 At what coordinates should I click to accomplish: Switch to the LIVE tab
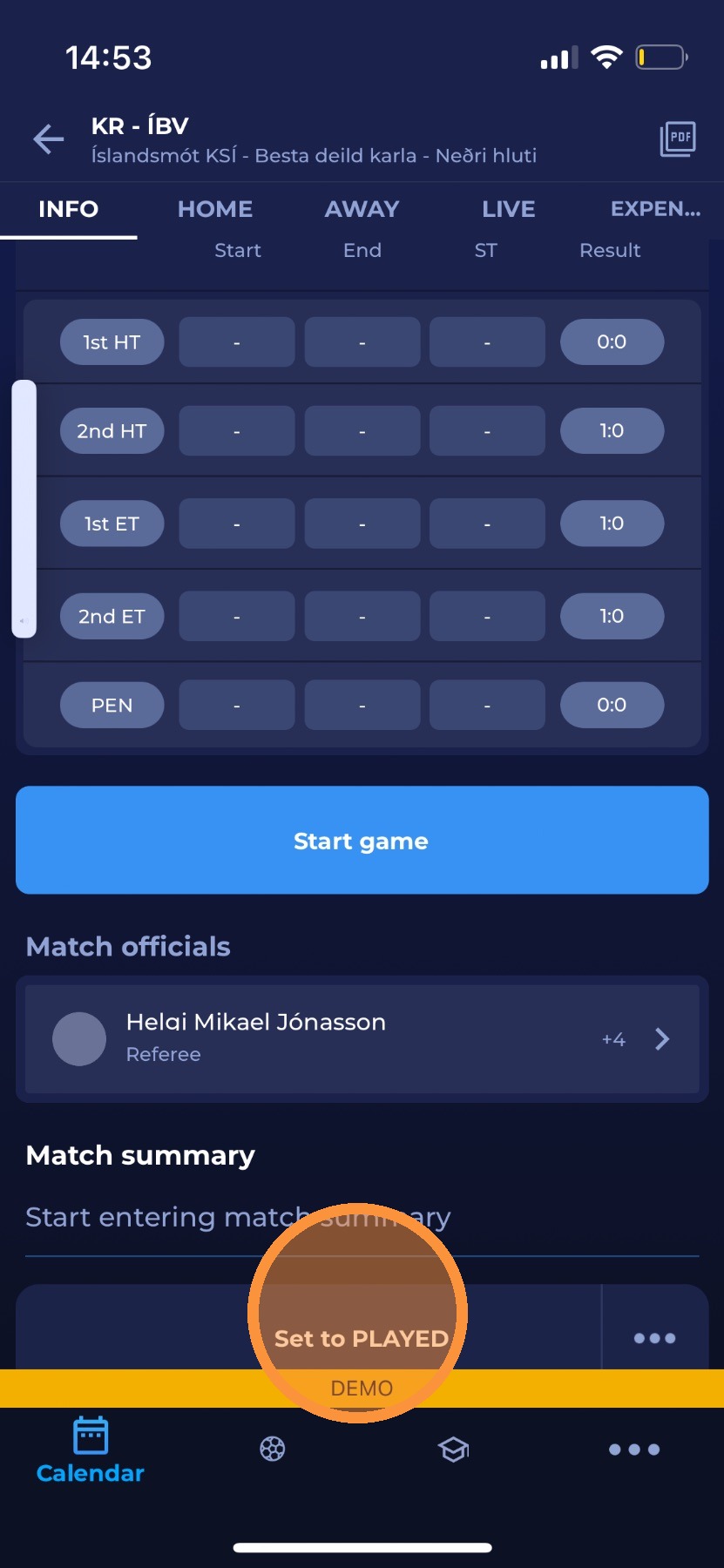[x=508, y=209]
